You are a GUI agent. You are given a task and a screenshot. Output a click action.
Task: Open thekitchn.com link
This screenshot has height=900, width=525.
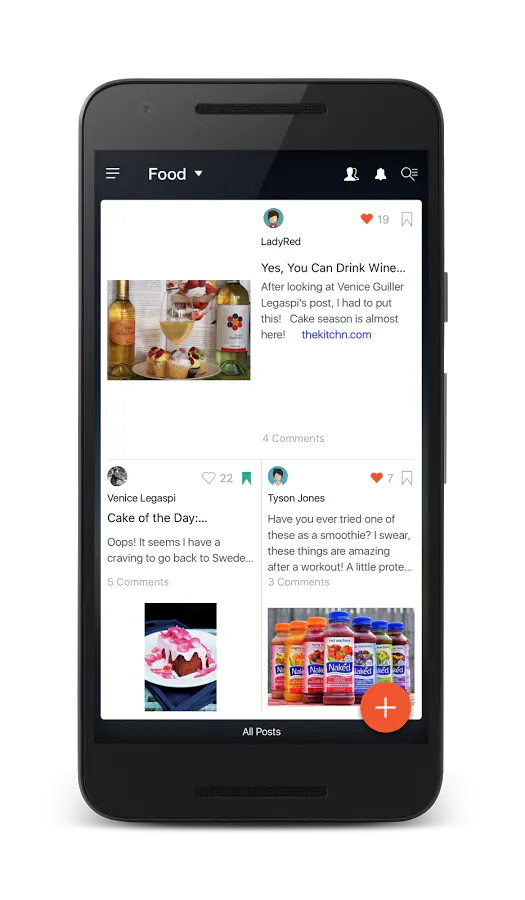coord(336,335)
